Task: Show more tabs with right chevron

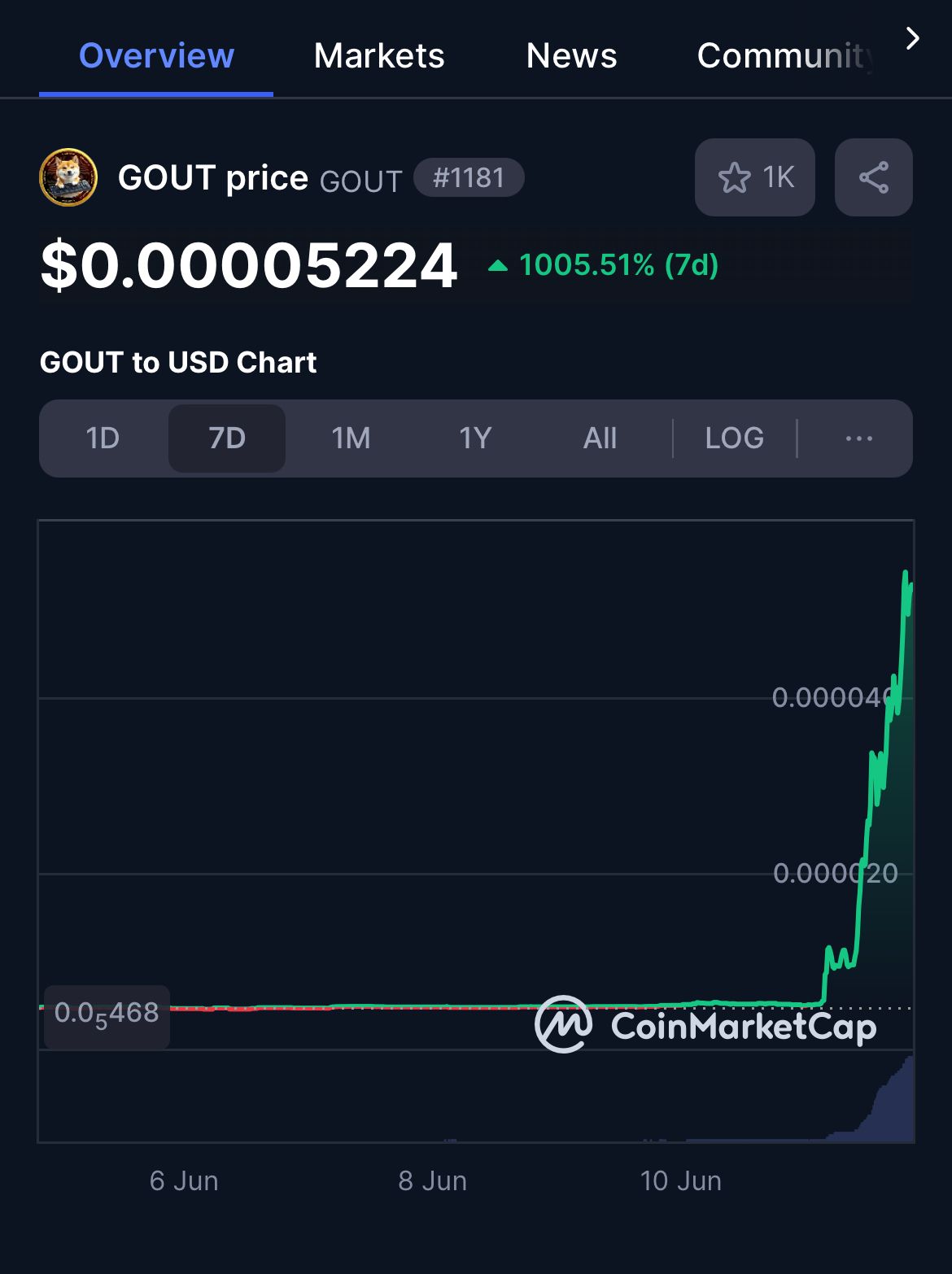Action: (x=913, y=38)
